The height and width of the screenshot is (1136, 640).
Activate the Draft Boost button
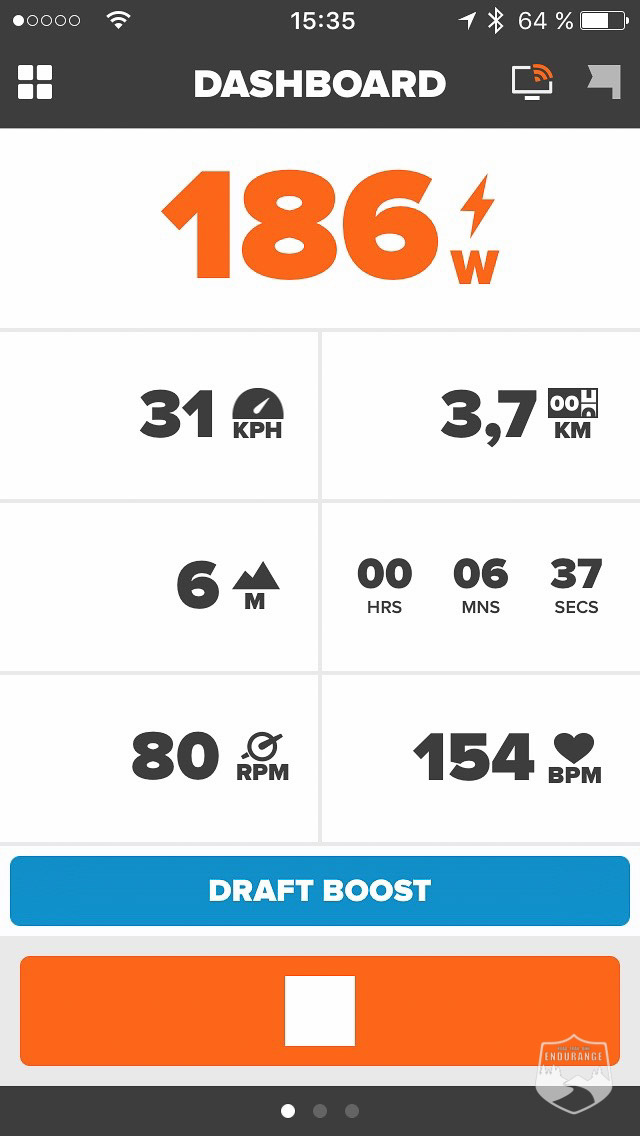coord(320,890)
